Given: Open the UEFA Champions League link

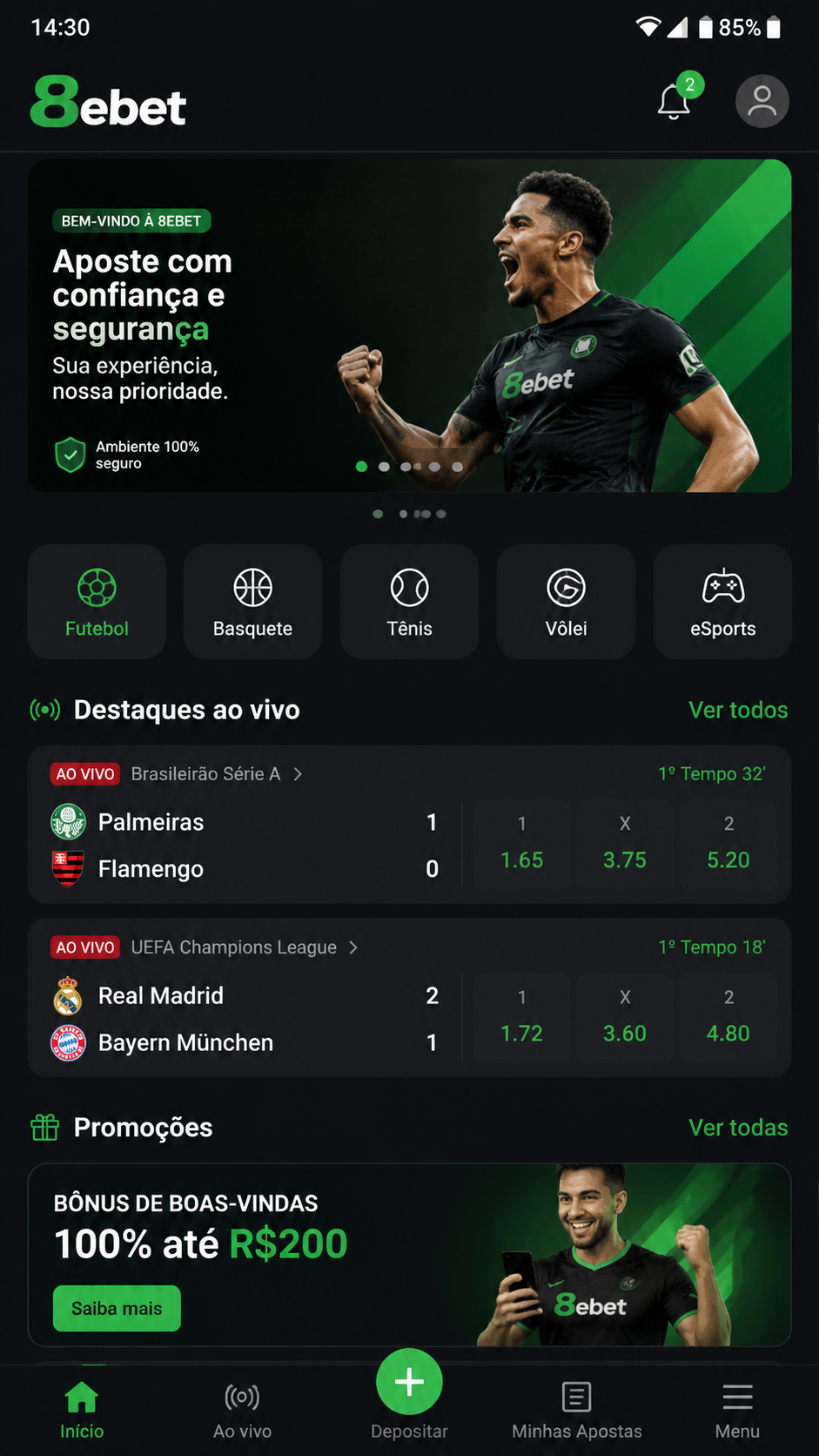Looking at the screenshot, I should 245,947.
